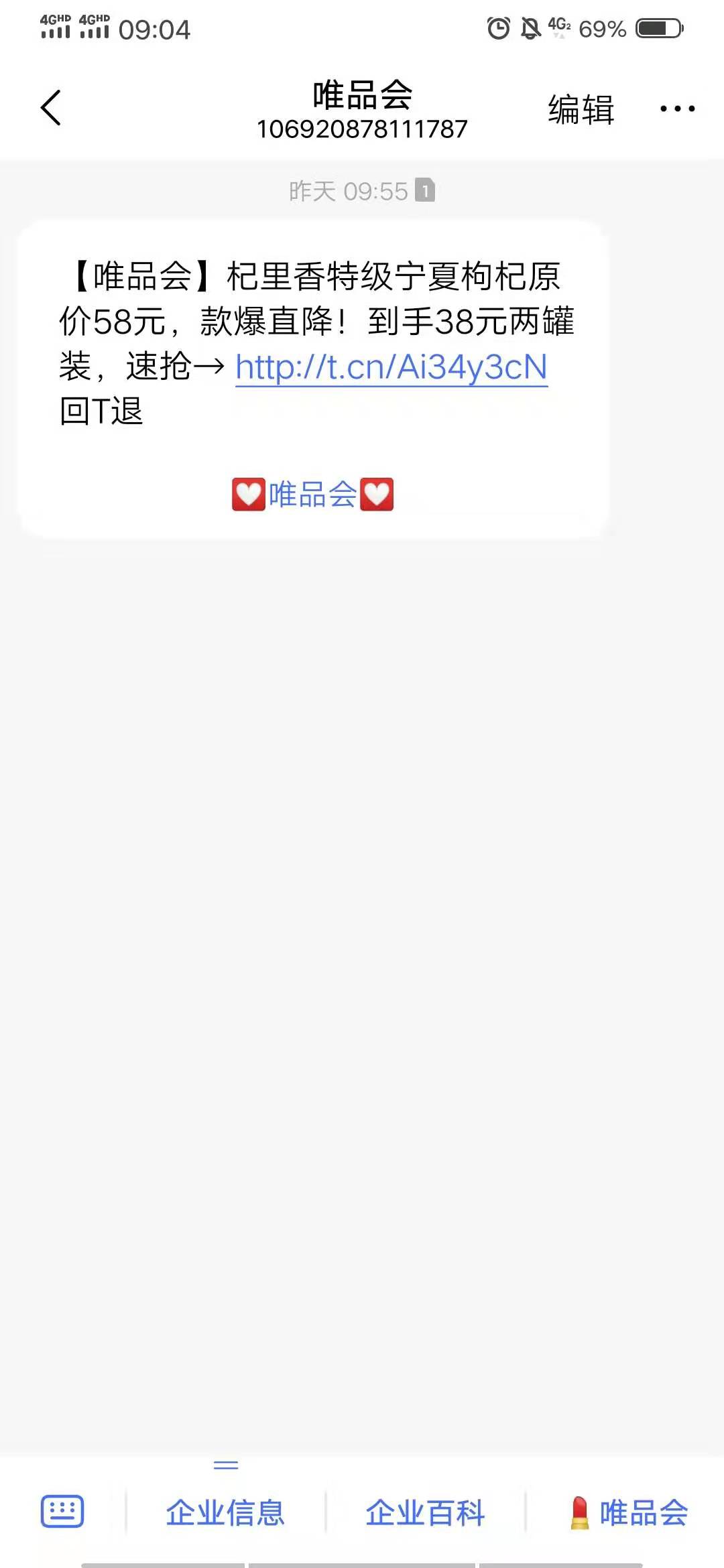Switch to keyboard input mode
The height and width of the screenshot is (1568, 724).
click(62, 1512)
